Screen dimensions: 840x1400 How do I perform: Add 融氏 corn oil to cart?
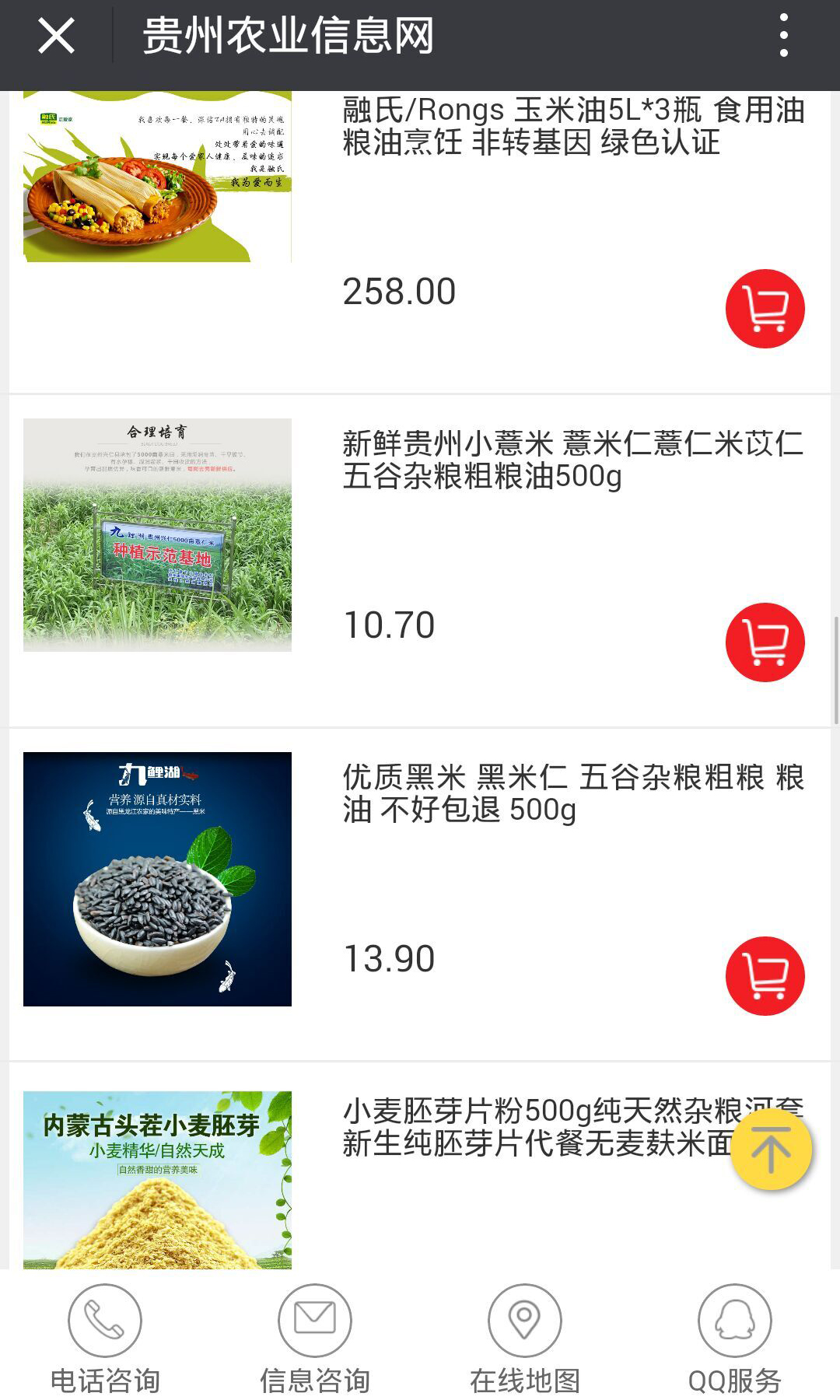pyautogui.click(x=765, y=309)
